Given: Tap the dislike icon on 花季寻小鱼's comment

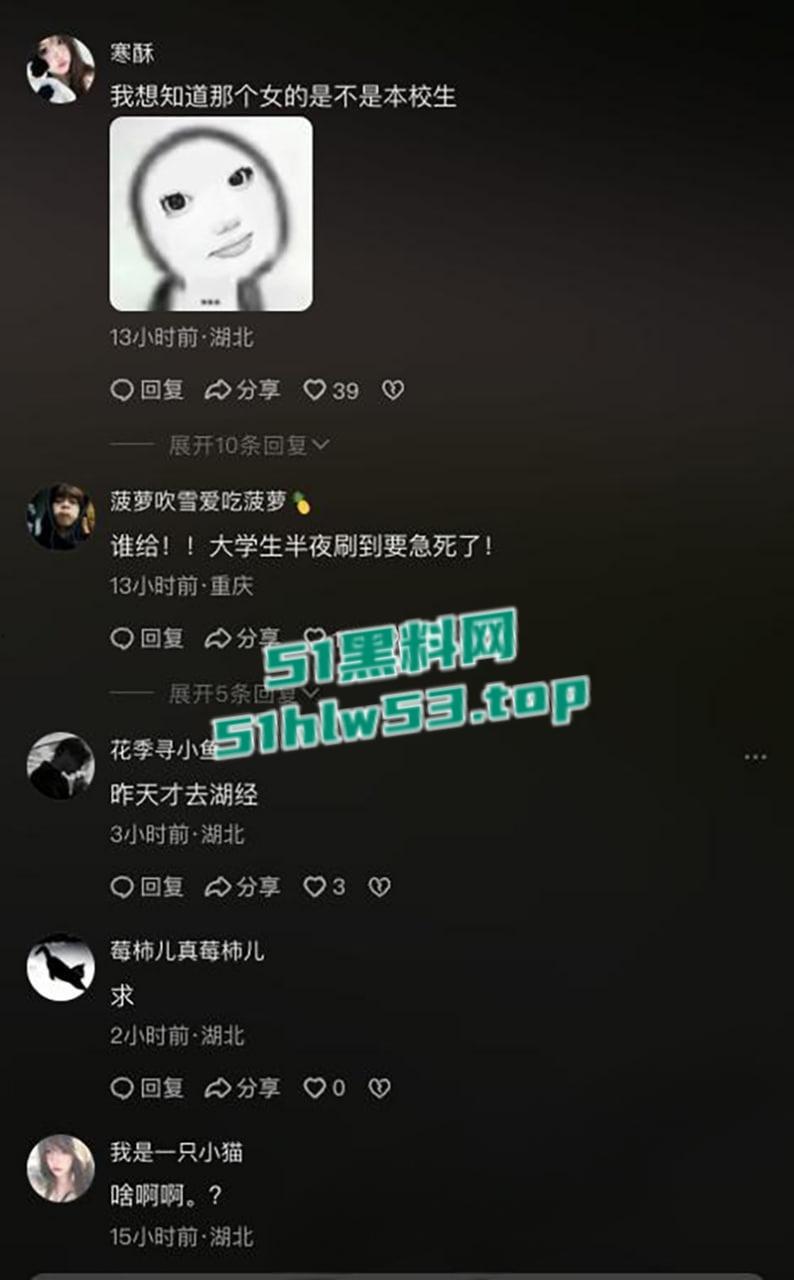Looking at the screenshot, I should 378,886.
